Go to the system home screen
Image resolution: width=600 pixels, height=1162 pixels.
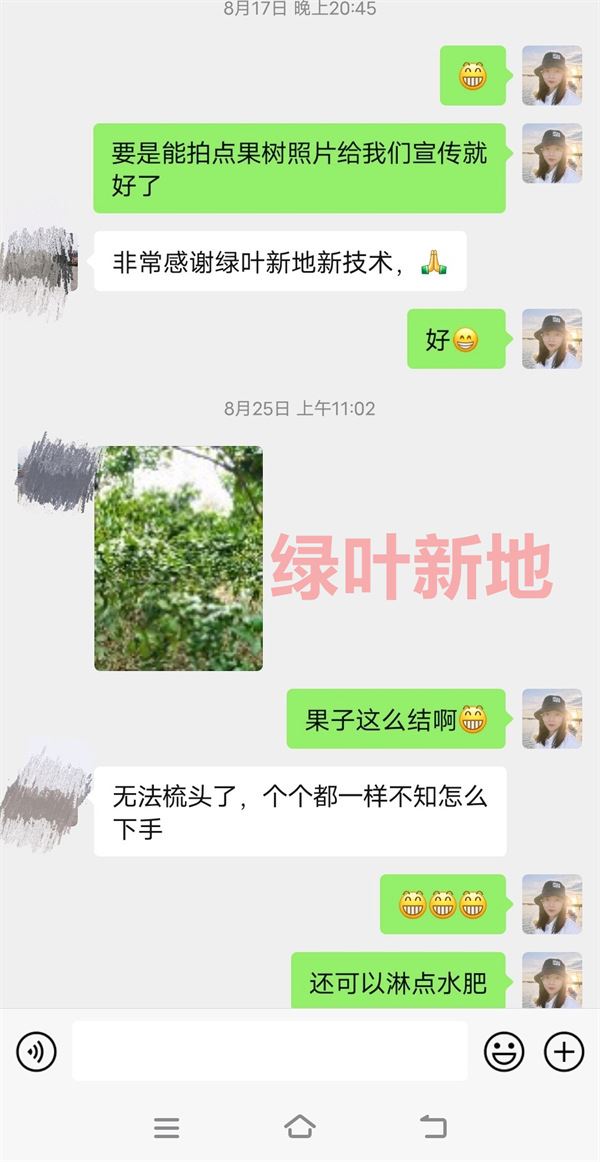[x=300, y=1127]
